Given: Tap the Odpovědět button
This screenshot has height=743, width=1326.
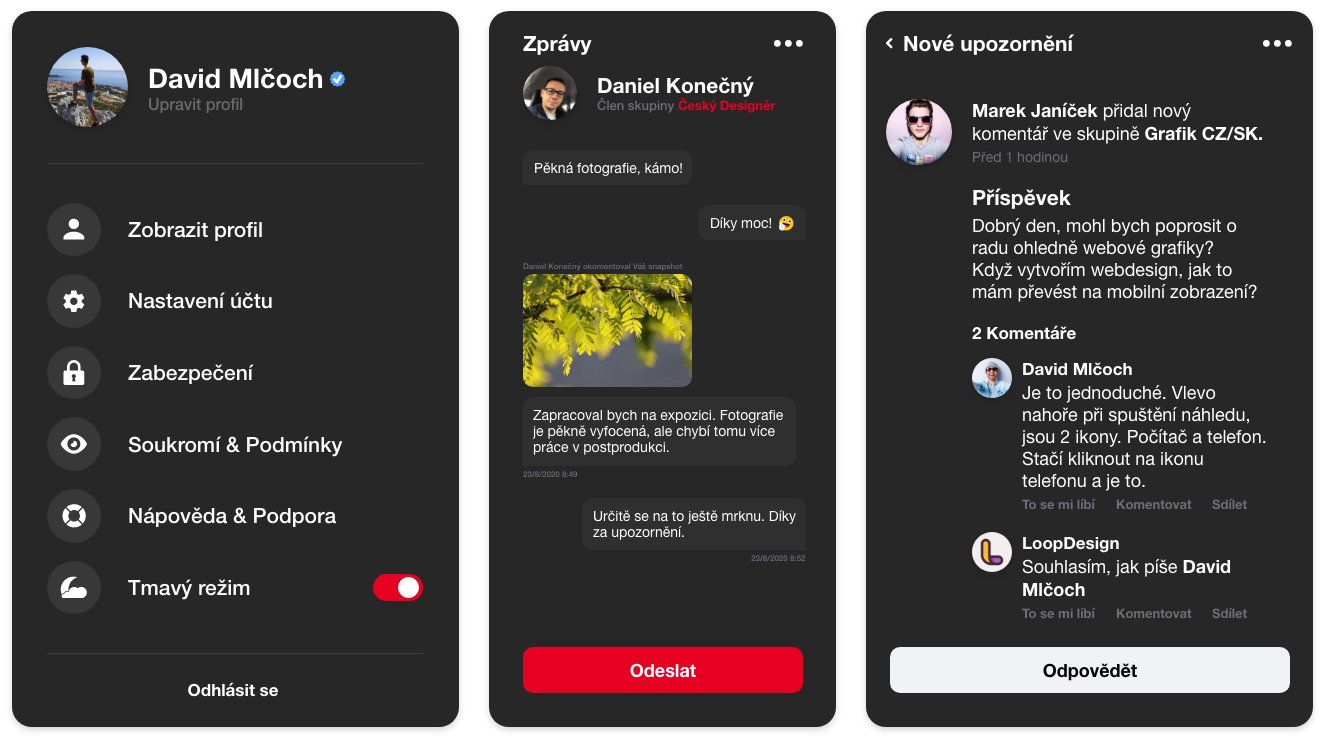Looking at the screenshot, I should click(x=1089, y=671).
